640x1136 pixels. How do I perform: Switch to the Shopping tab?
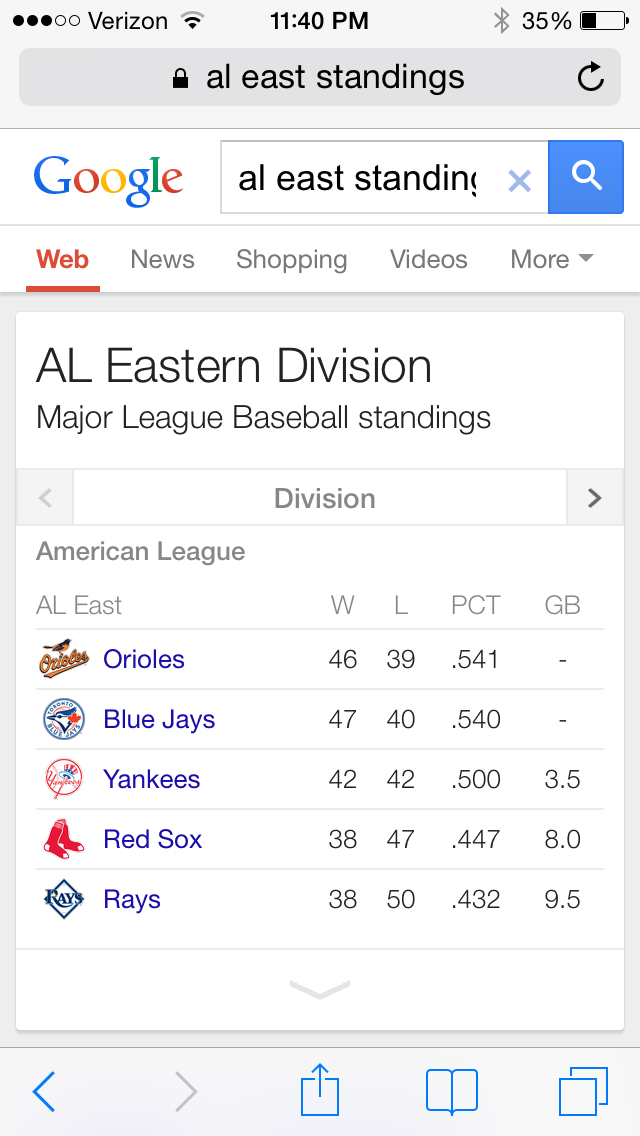(291, 259)
